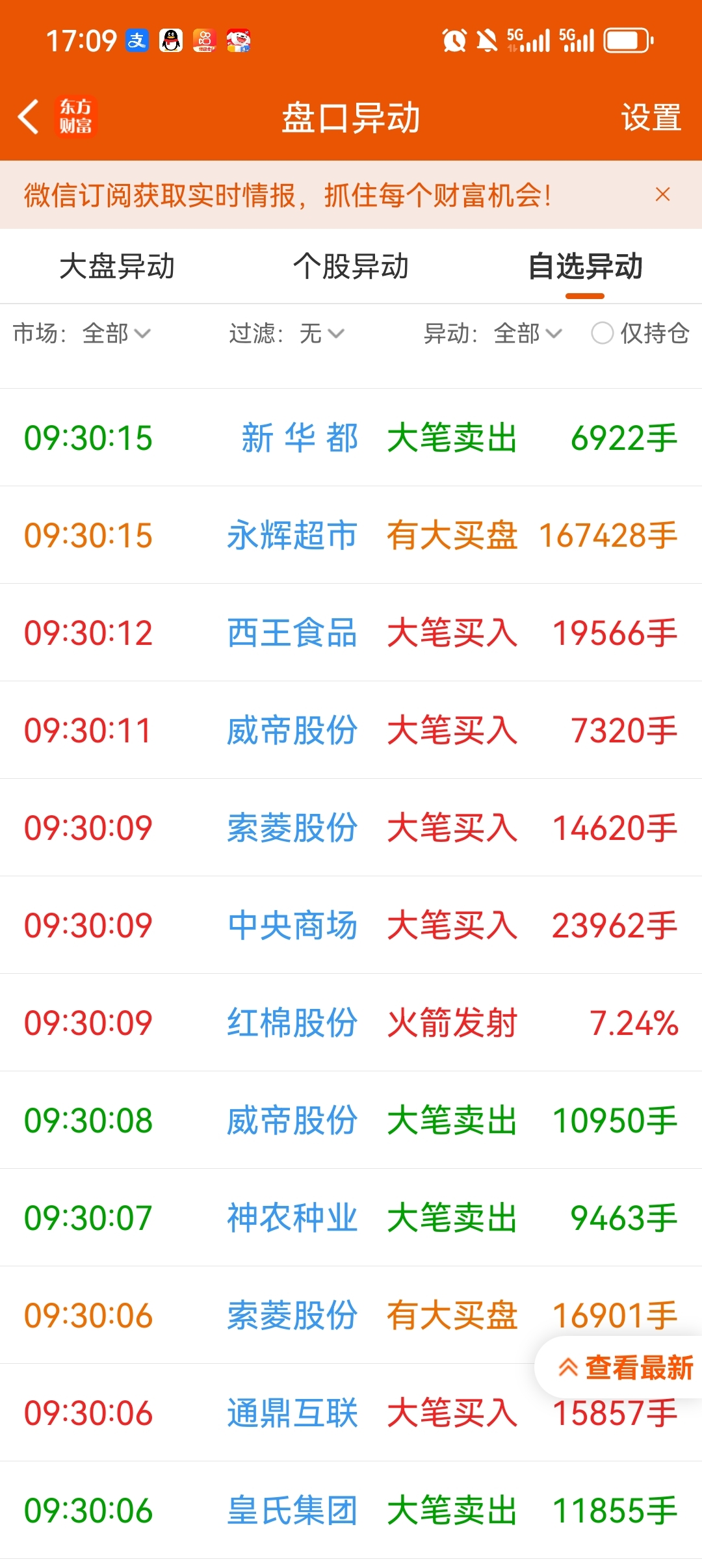The height and width of the screenshot is (1568, 702).
Task: Tap the 查看最新 floating button
Action: click(x=619, y=1367)
